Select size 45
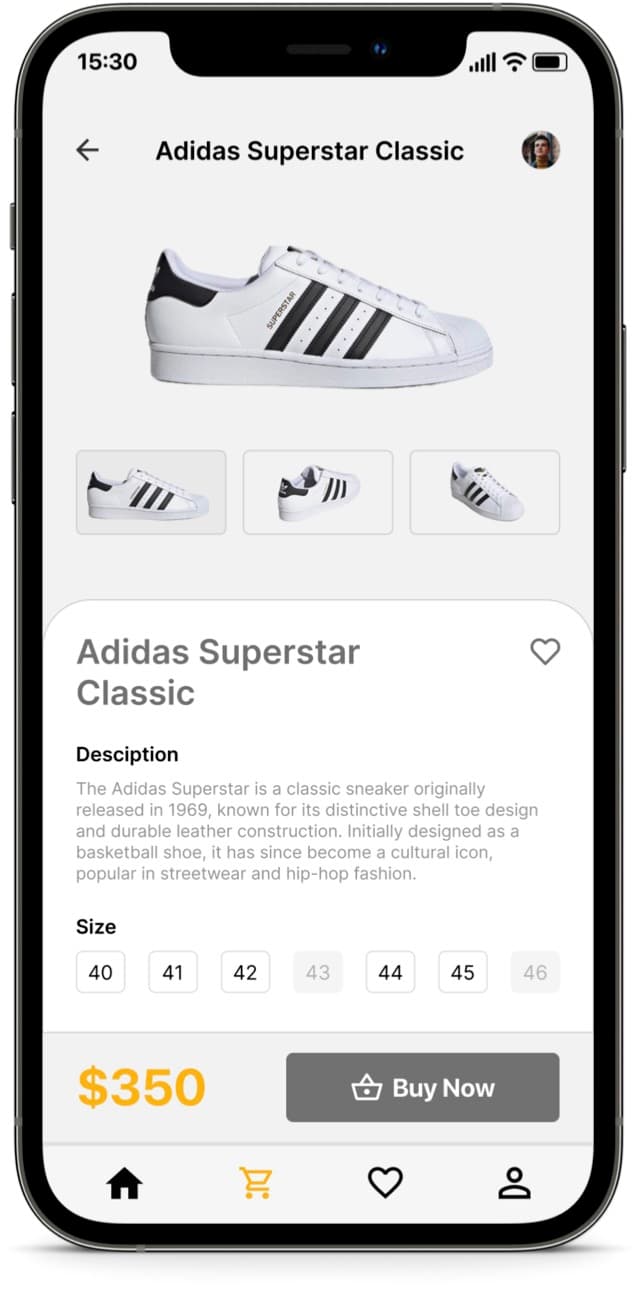The image size is (638, 1290). [x=462, y=972]
